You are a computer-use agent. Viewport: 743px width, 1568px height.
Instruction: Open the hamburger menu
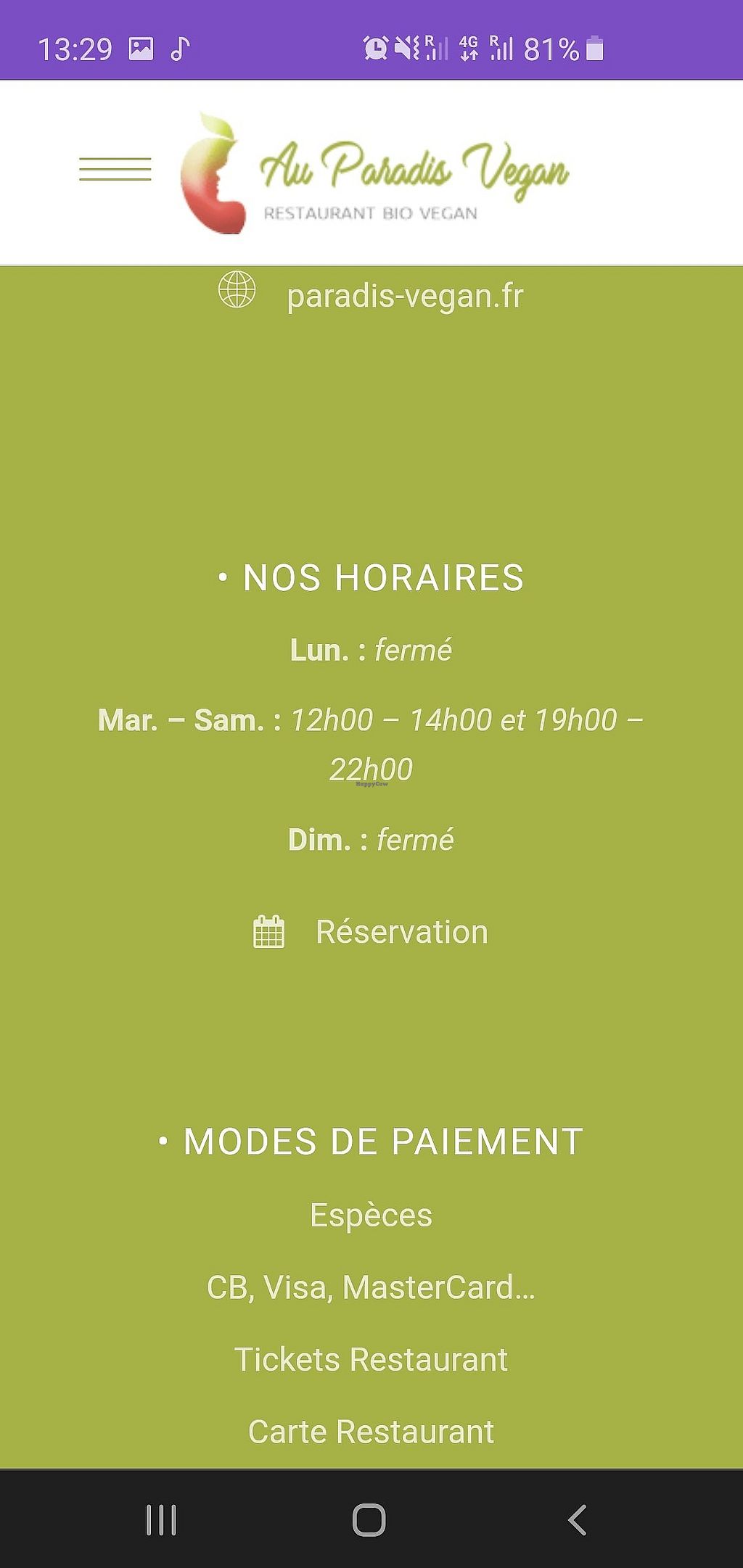(x=115, y=169)
